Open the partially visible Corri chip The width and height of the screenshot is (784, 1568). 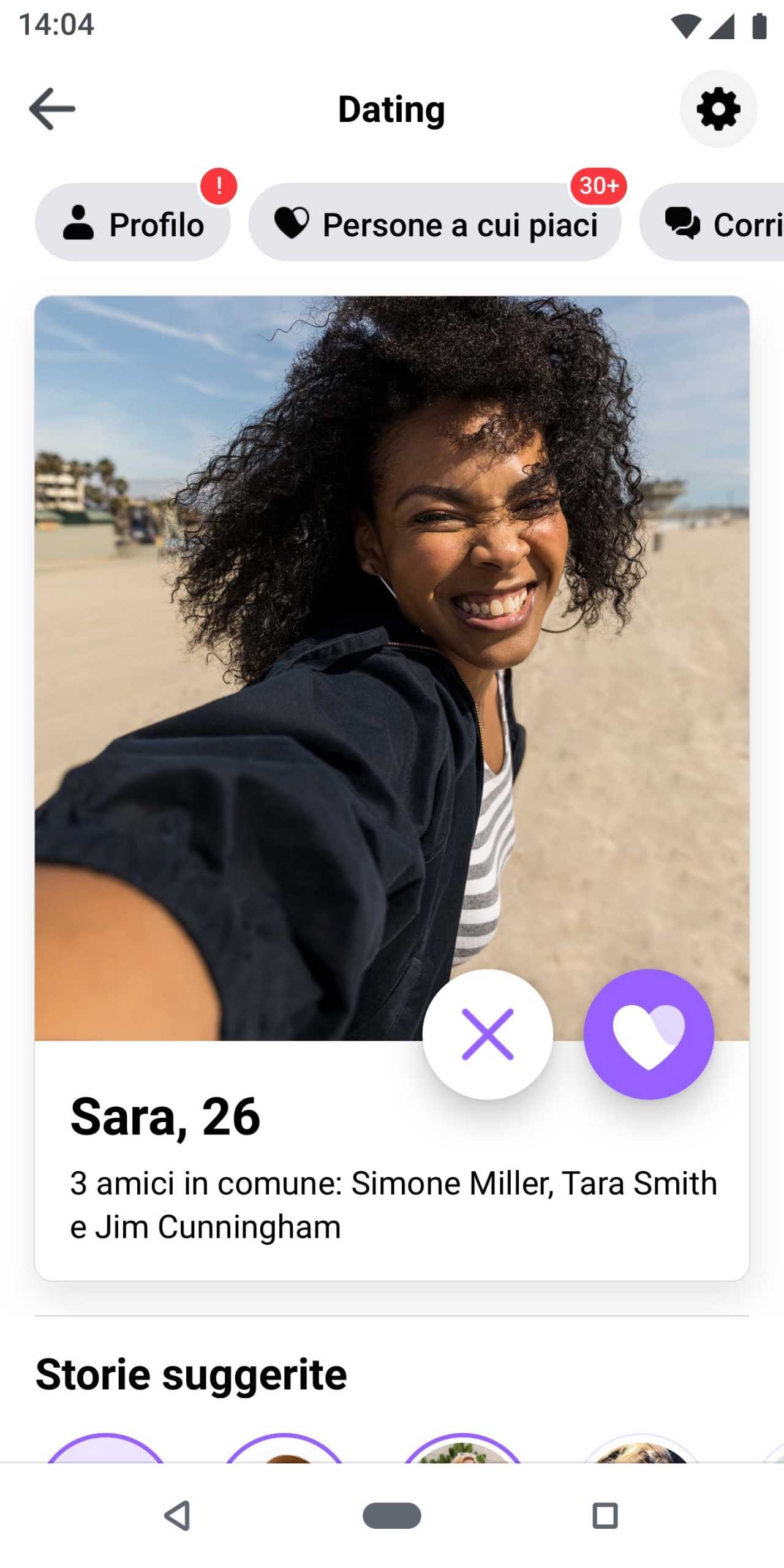(x=712, y=222)
